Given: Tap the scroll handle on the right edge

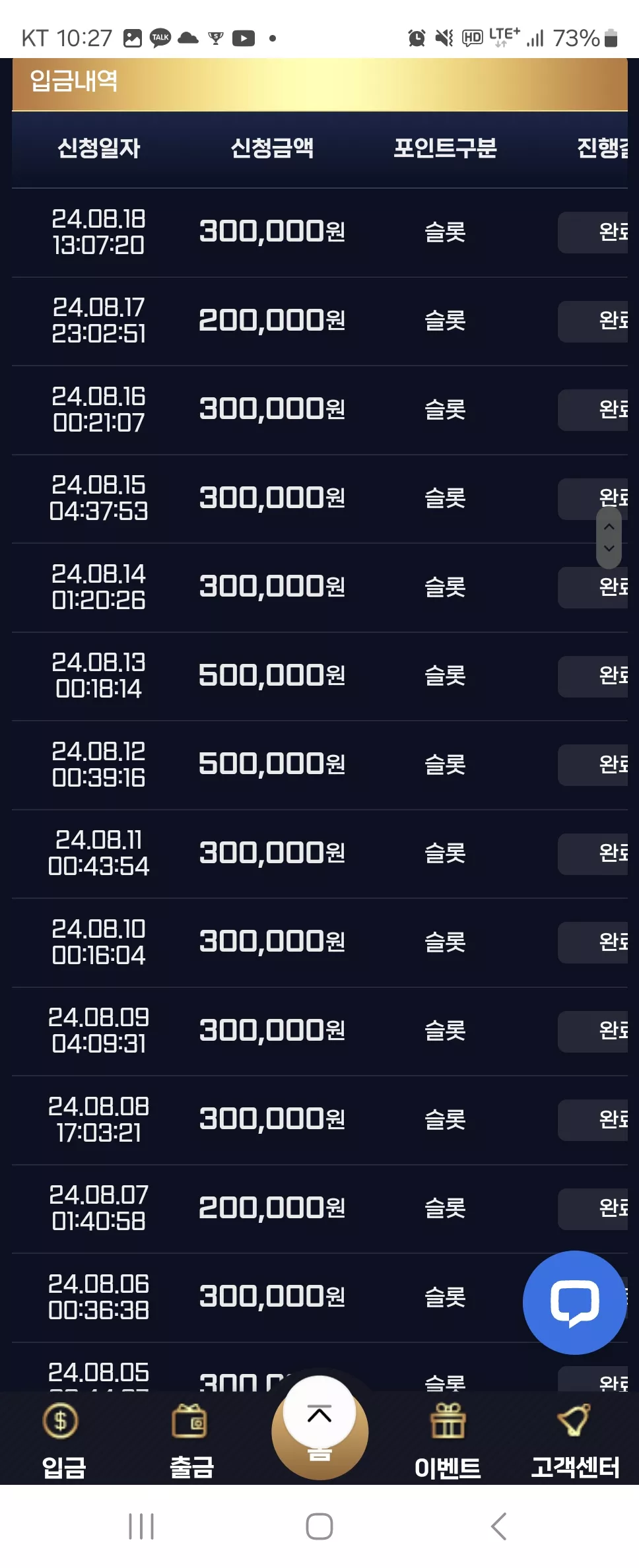Looking at the screenshot, I should [x=609, y=537].
